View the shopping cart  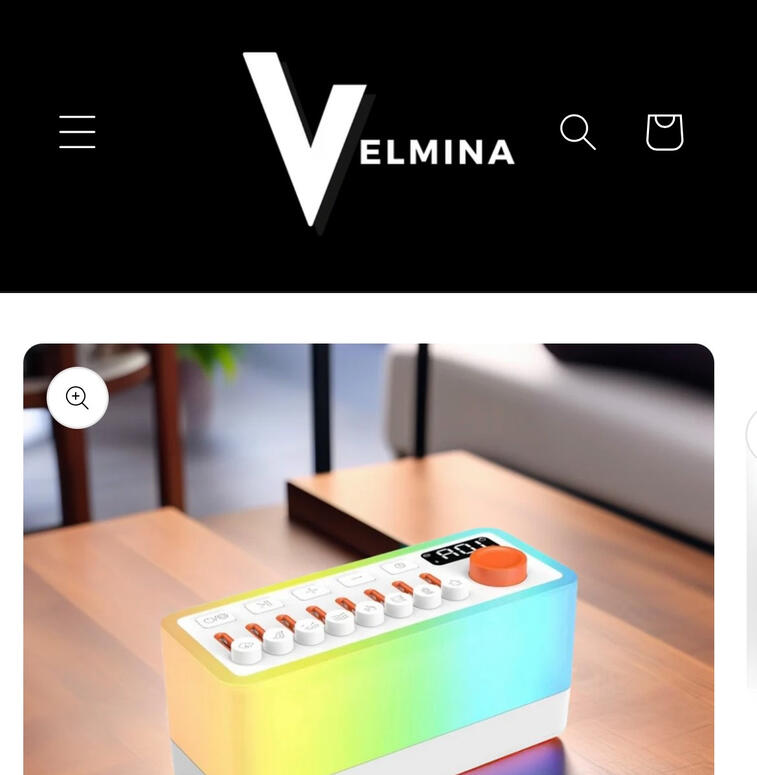click(664, 132)
